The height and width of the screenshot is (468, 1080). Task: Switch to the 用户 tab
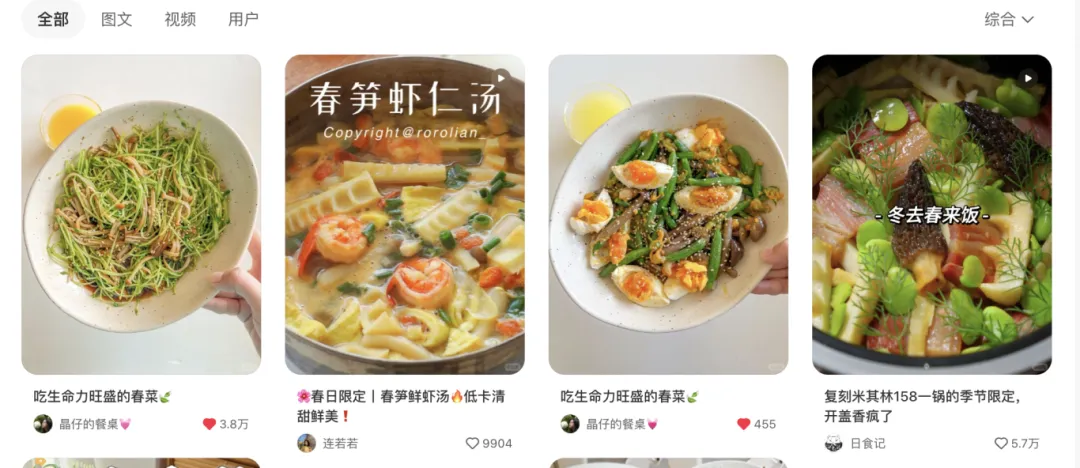tap(243, 19)
